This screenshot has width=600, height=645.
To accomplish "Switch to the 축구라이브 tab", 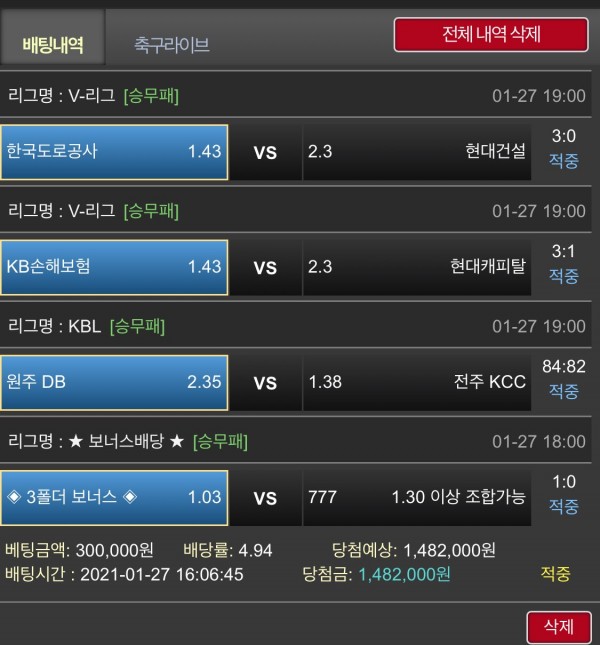I will pyautogui.click(x=171, y=46).
